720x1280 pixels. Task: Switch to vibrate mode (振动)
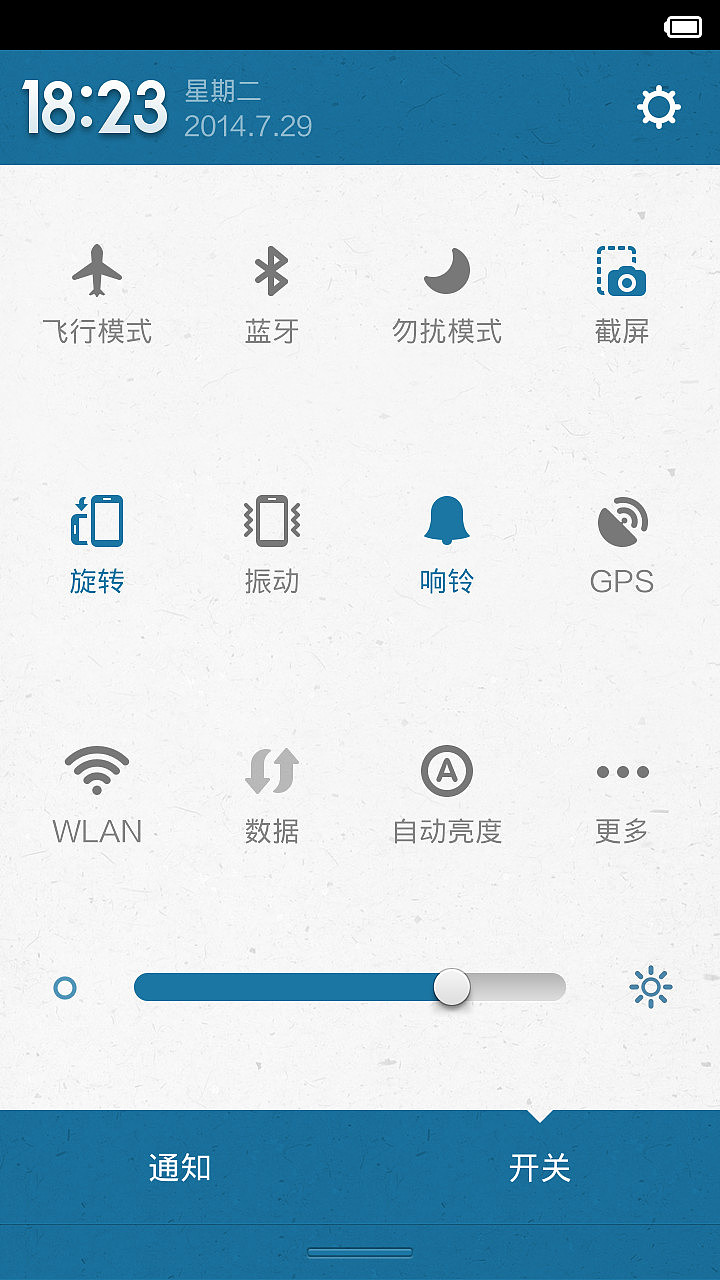point(271,540)
